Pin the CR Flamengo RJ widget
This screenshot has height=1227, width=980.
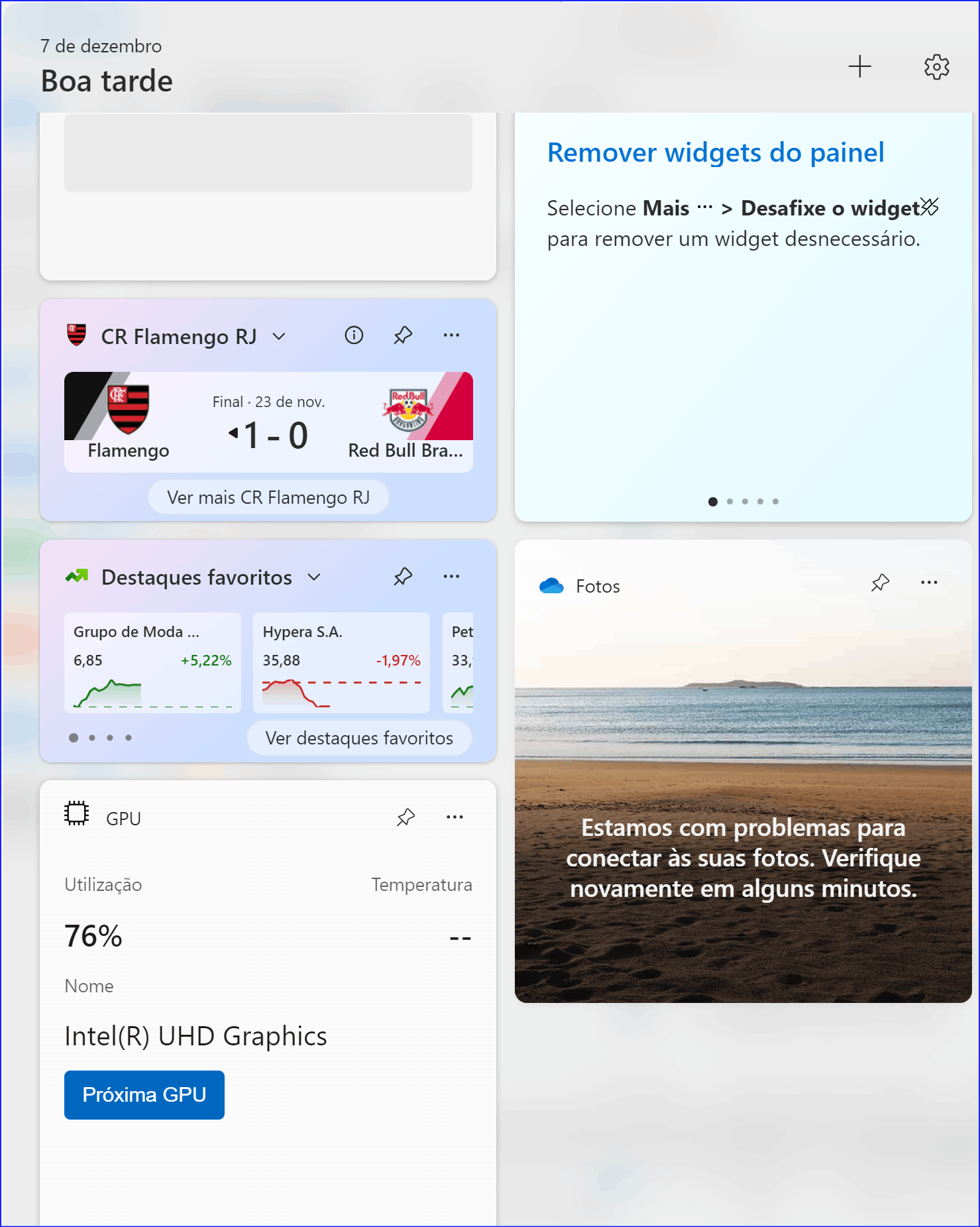[x=403, y=335]
